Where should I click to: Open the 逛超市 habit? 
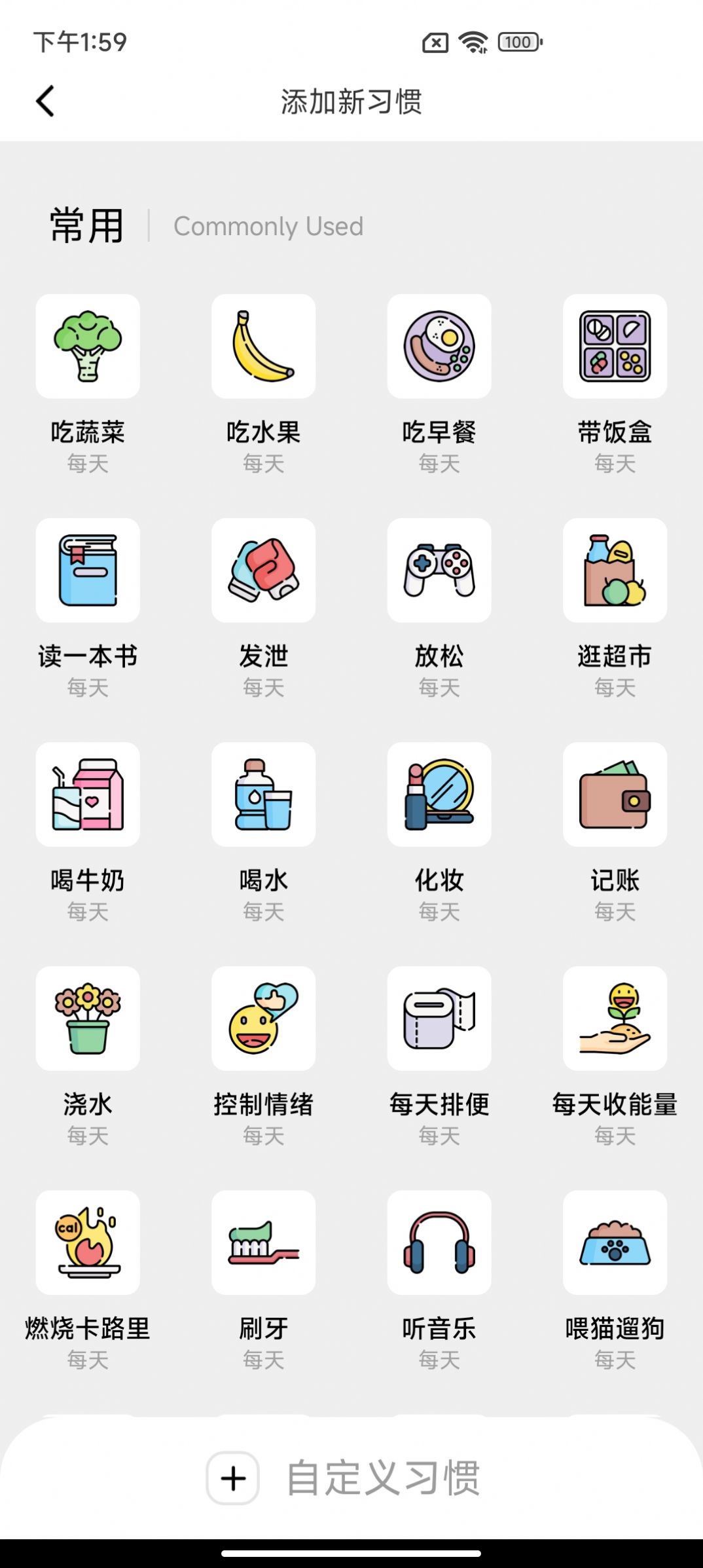(x=615, y=570)
